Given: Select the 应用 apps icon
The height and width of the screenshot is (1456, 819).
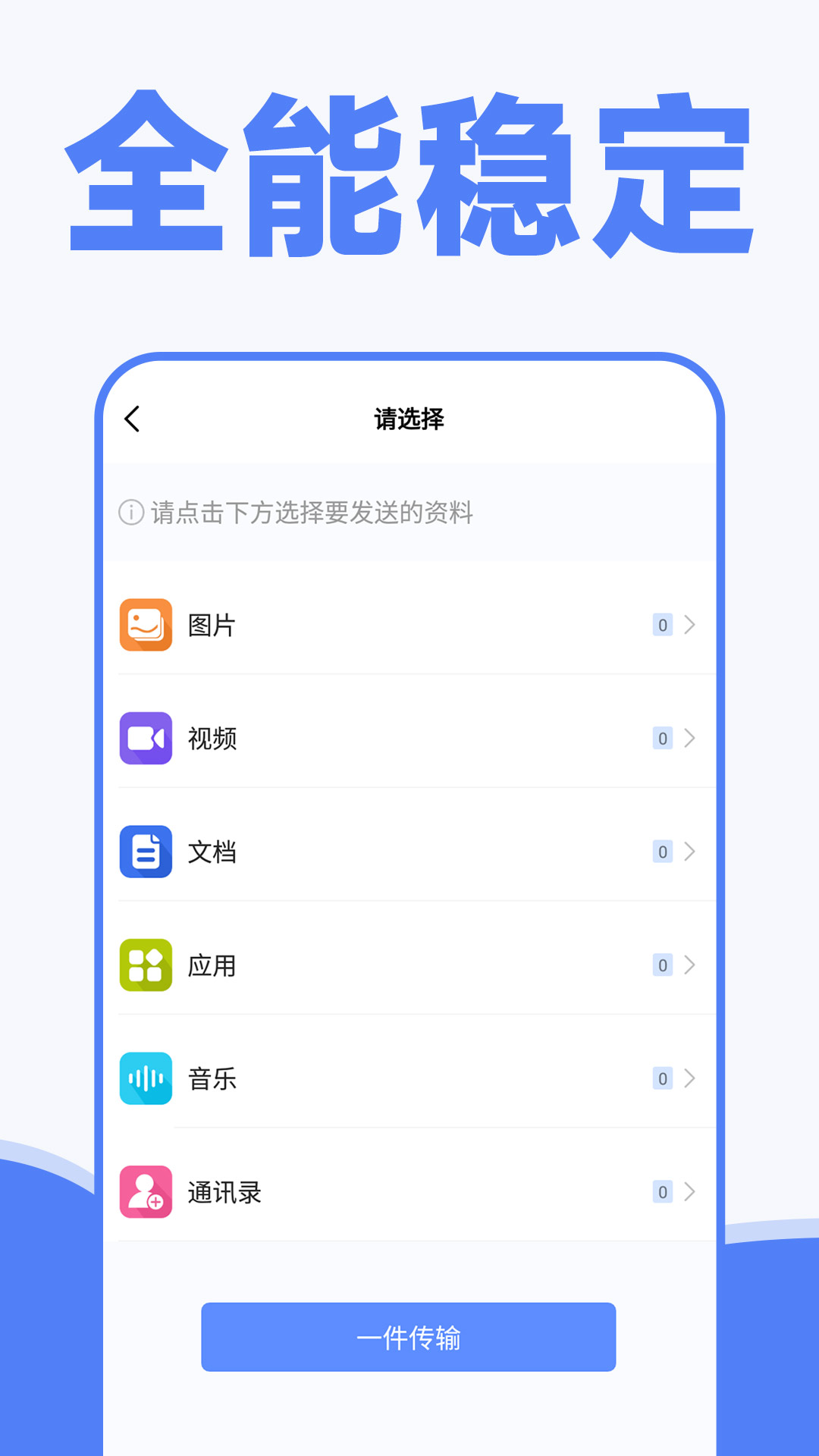Looking at the screenshot, I should [146, 965].
